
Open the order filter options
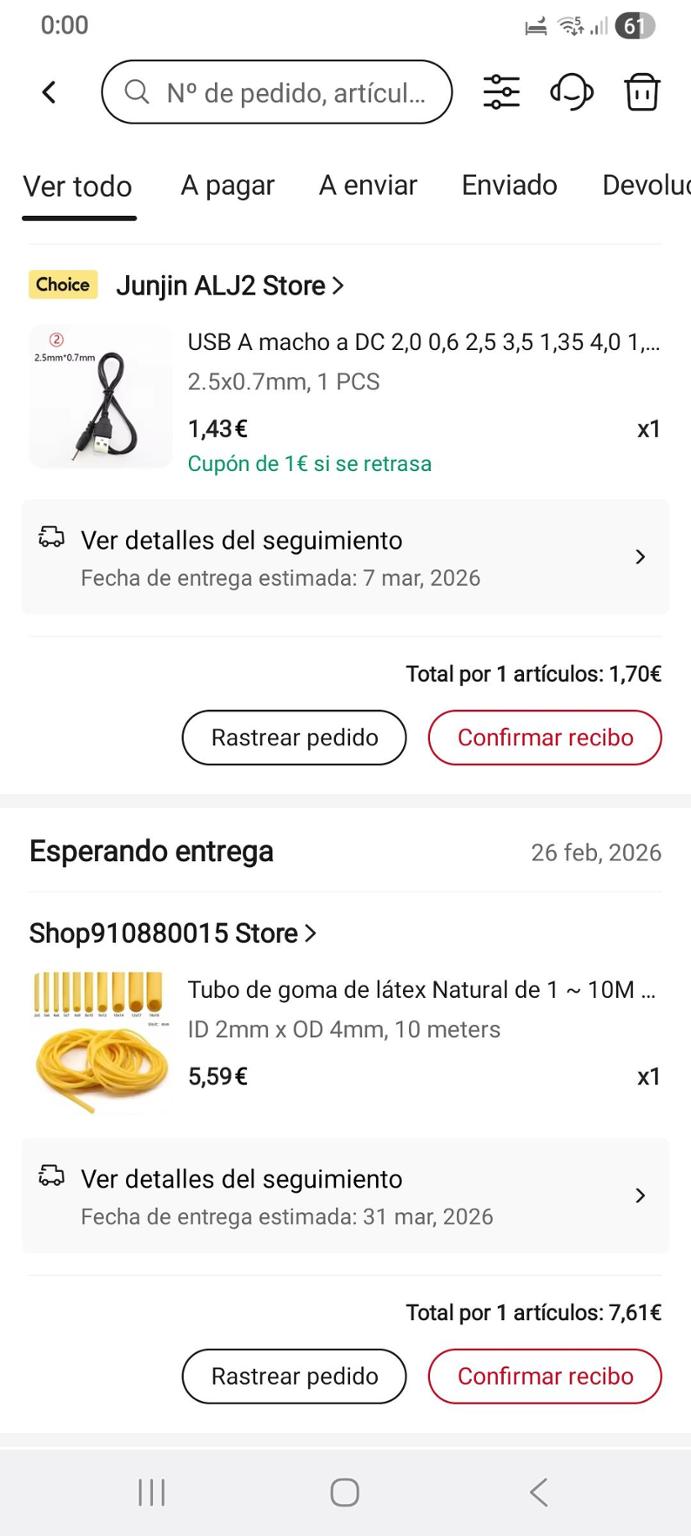(501, 93)
